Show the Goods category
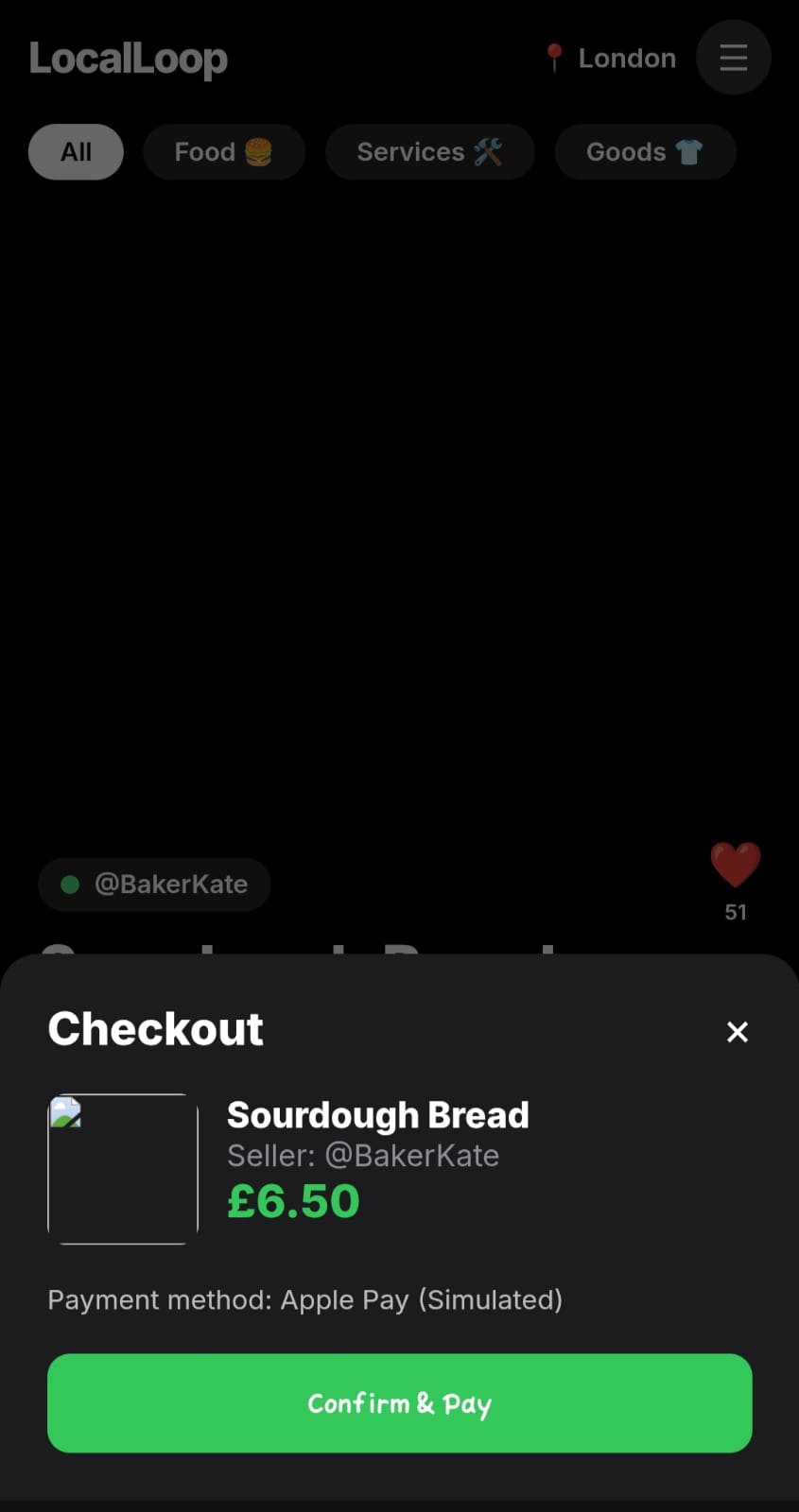The image size is (799, 1512). (644, 151)
